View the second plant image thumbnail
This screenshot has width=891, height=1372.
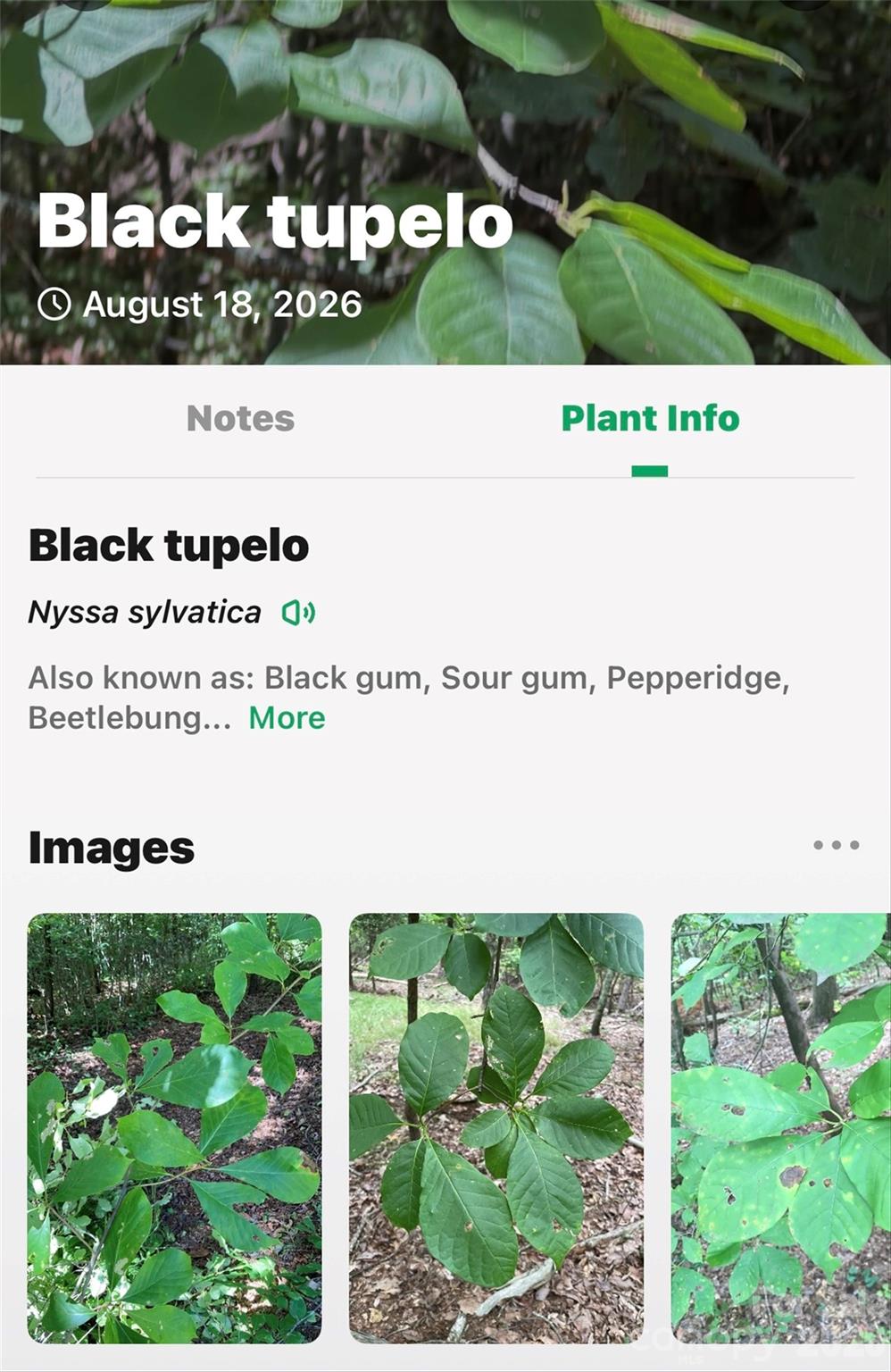point(496,1127)
